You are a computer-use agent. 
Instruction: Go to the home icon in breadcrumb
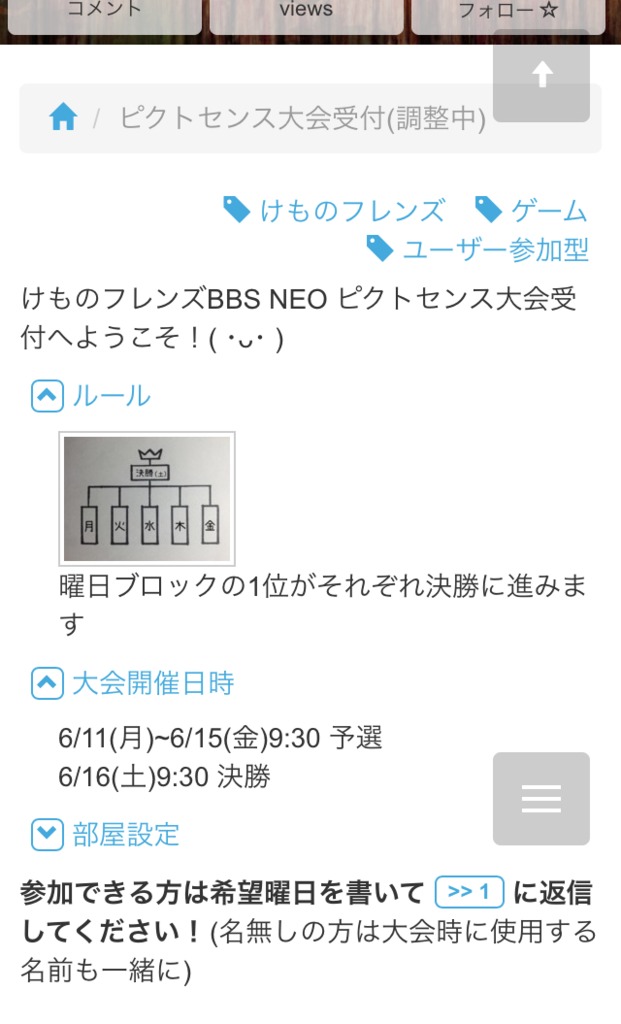pyautogui.click(x=63, y=118)
